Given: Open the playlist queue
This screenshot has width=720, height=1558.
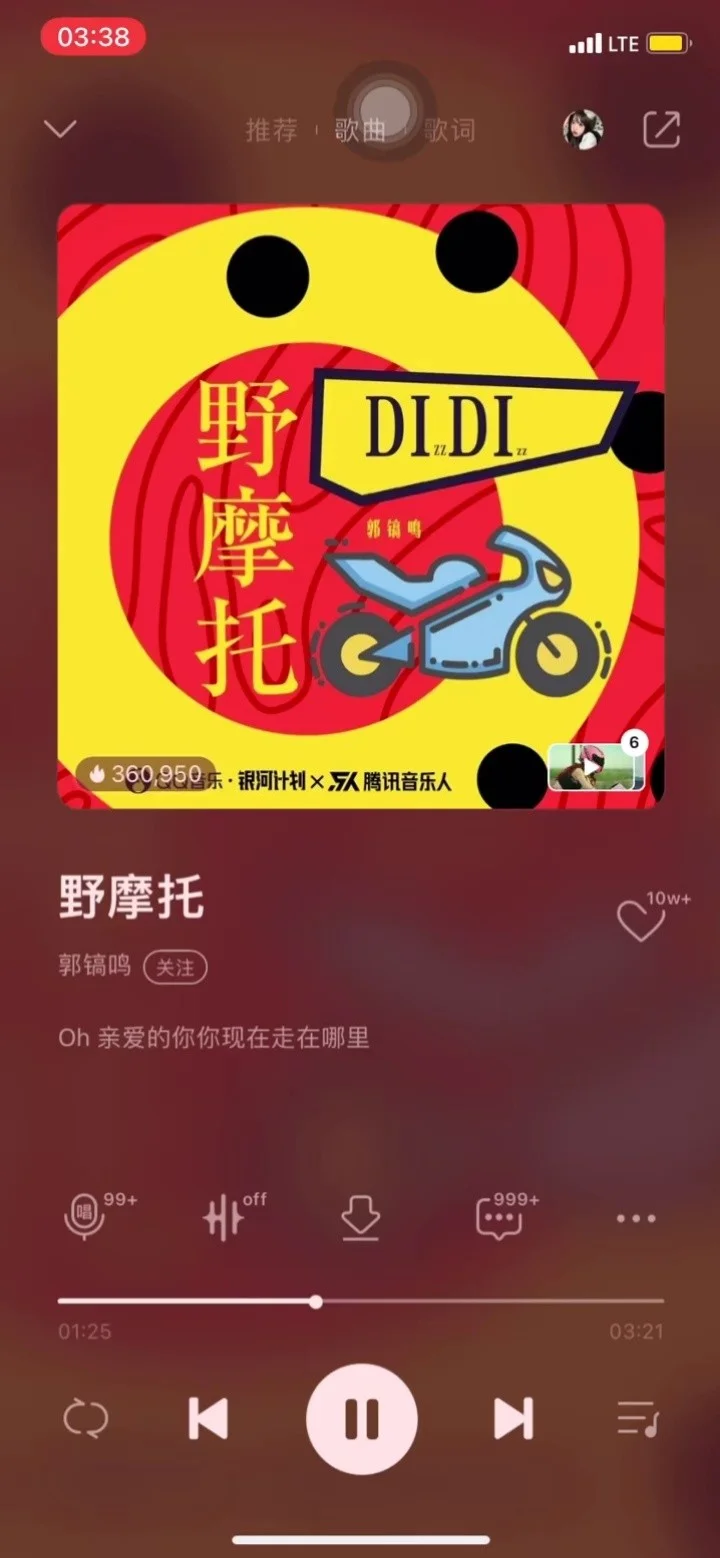Looking at the screenshot, I should click(x=635, y=1417).
